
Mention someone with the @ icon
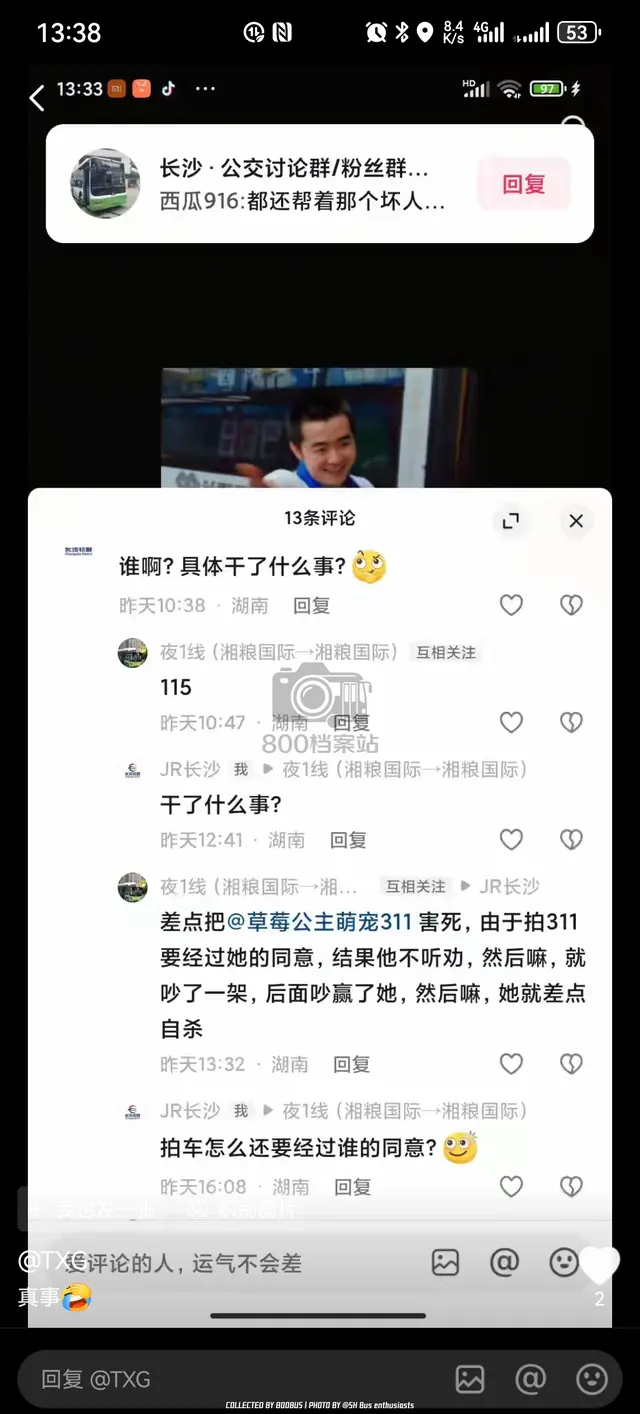(531, 1380)
